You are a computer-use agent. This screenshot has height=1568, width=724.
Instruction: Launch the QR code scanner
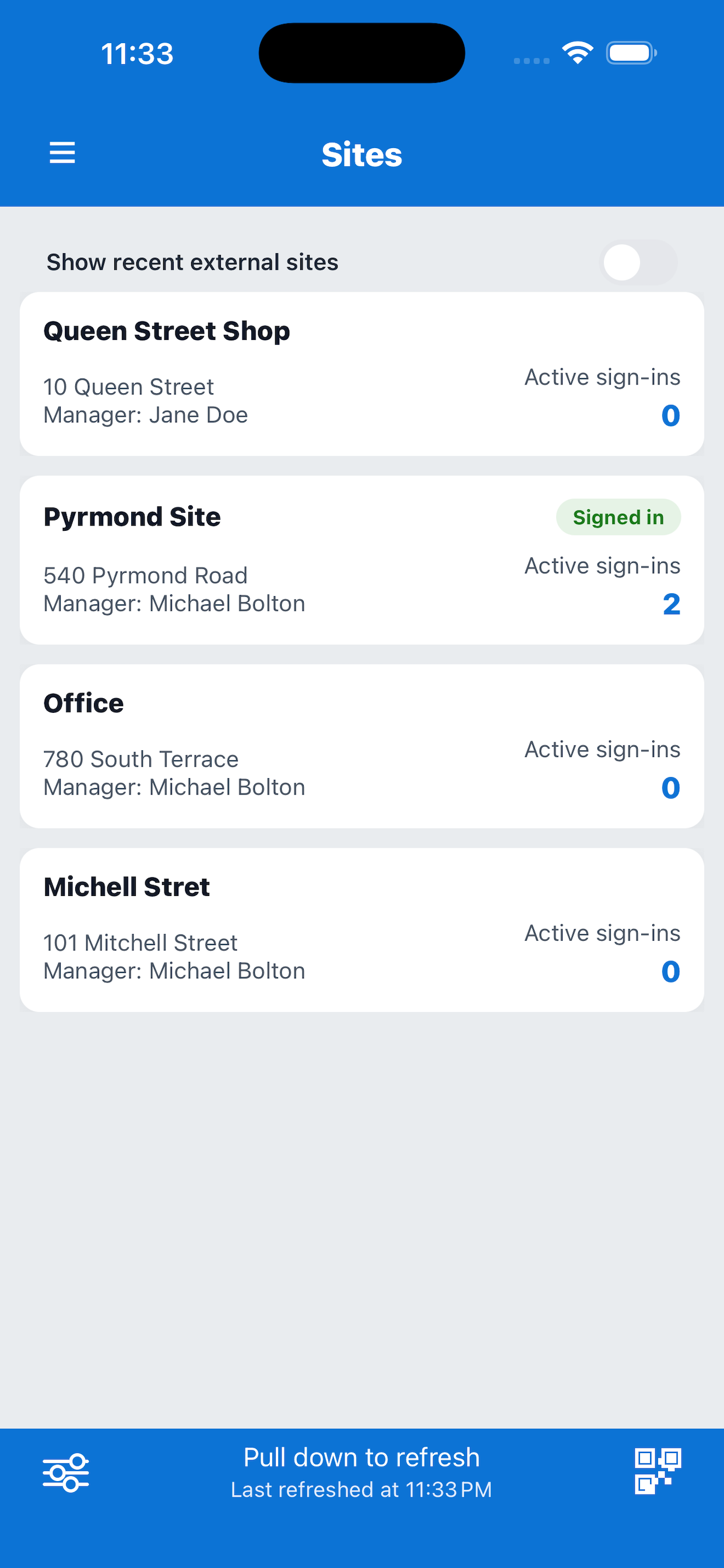tap(657, 1471)
